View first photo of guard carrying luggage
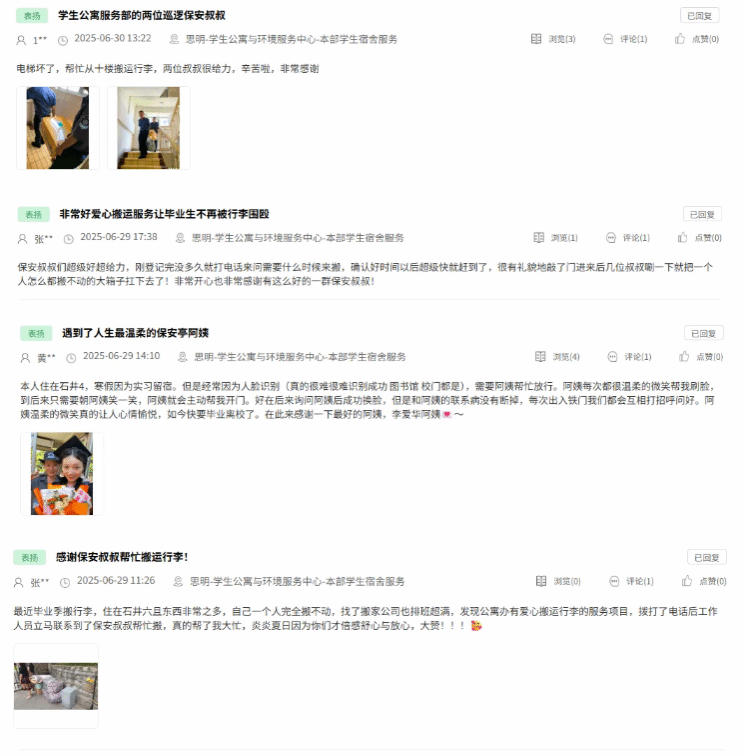 point(58,128)
